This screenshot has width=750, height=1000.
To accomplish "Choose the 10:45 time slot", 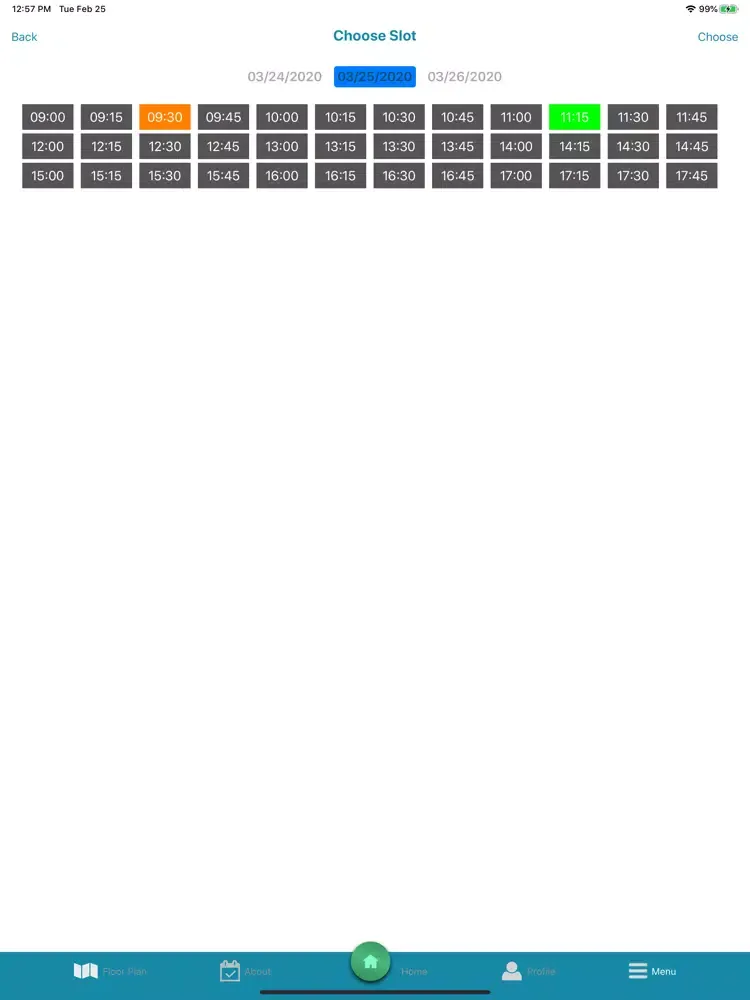I will 457,117.
